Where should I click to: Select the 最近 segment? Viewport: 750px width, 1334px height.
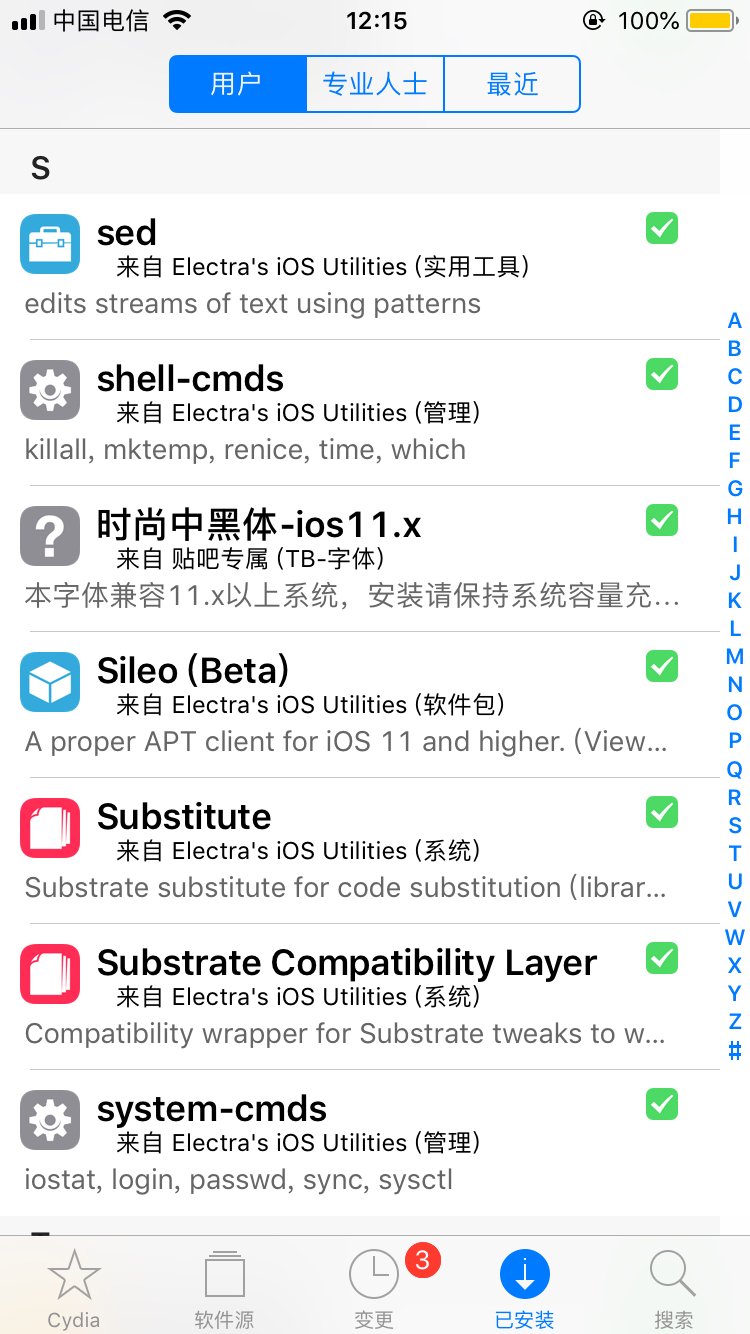[512, 84]
